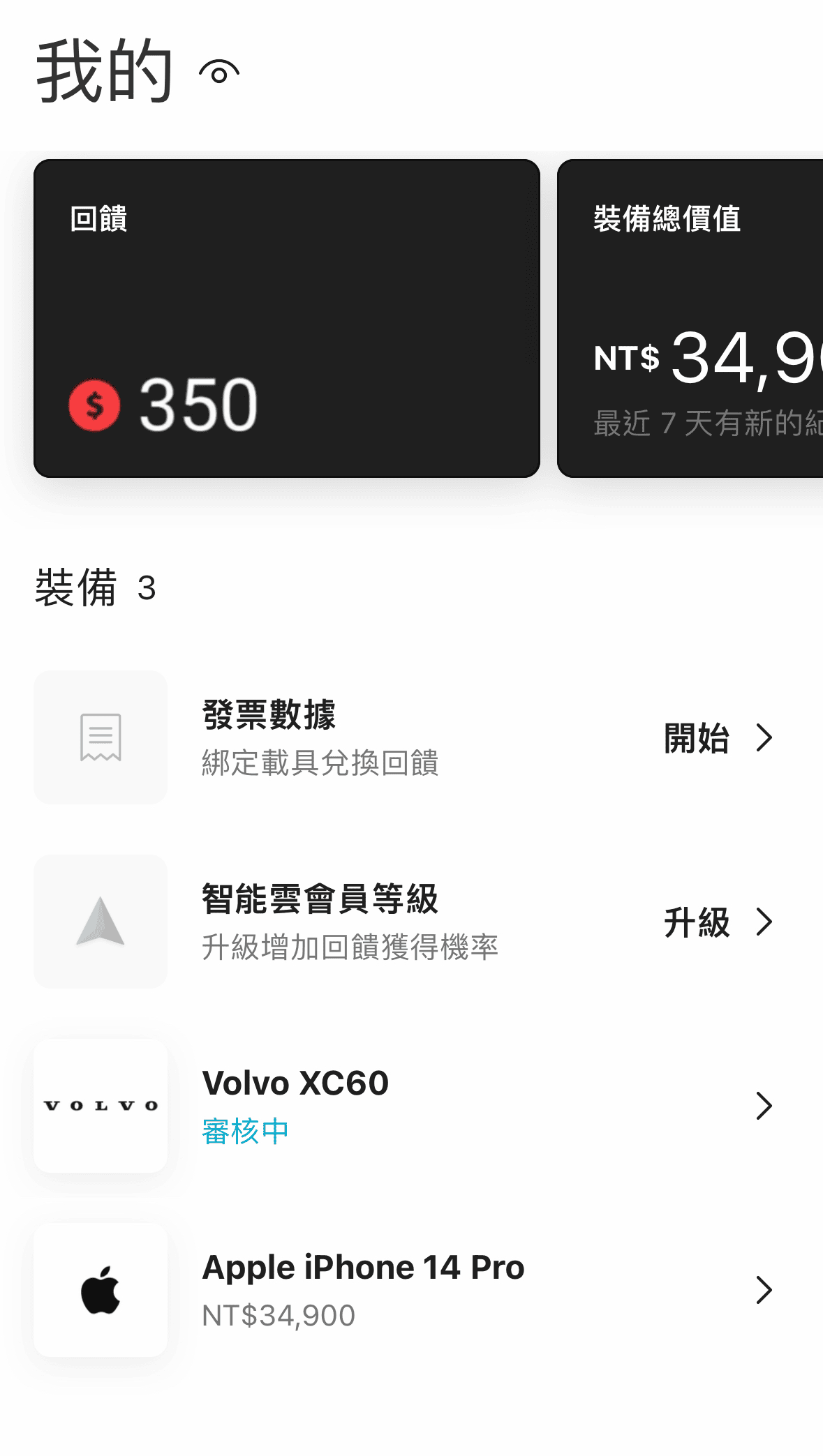The image size is (823, 1456).
Task: Upgrade 智能雲會員等級 membership level
Action: click(718, 922)
